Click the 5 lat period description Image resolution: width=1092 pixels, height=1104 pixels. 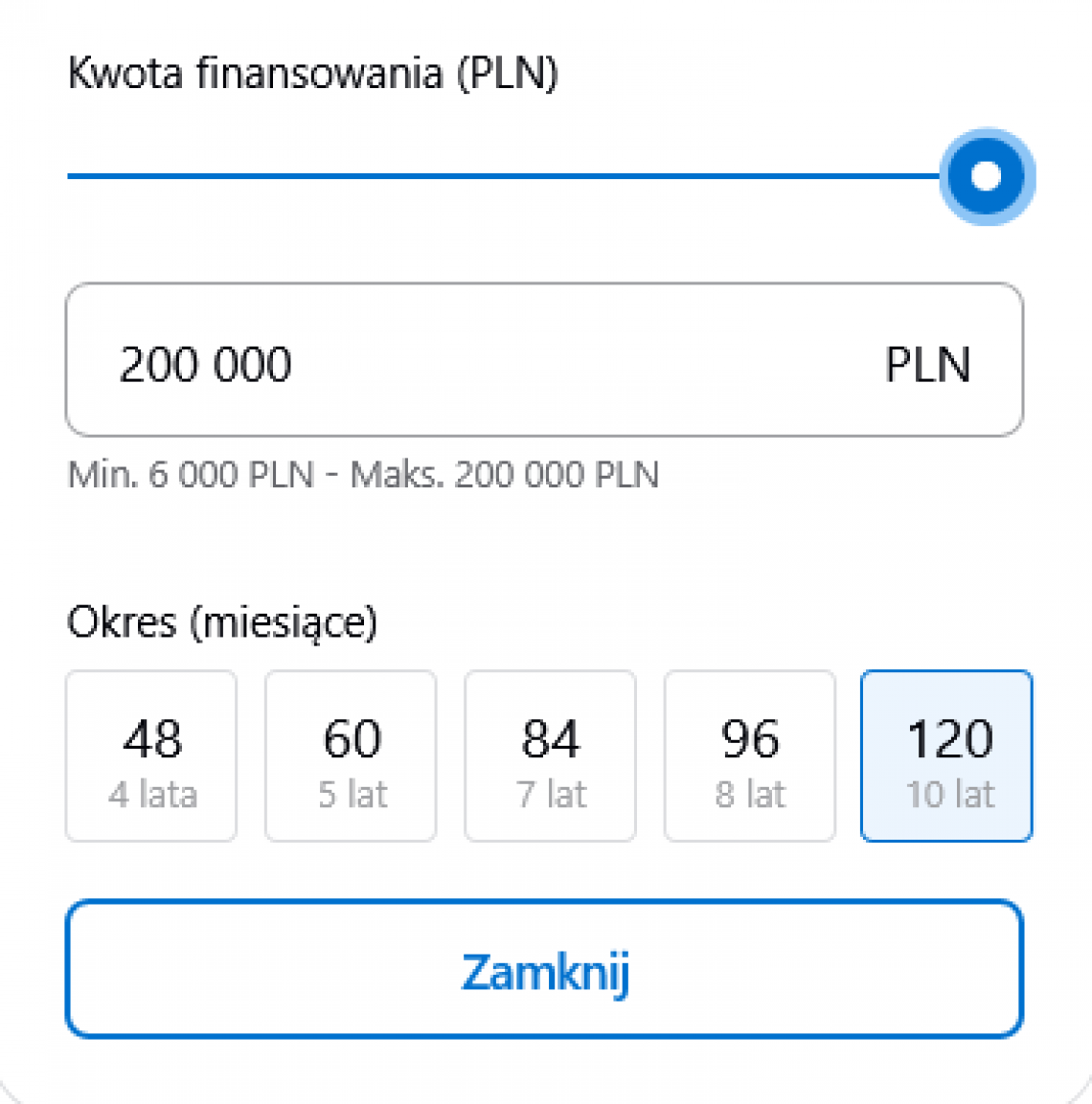pos(350,793)
